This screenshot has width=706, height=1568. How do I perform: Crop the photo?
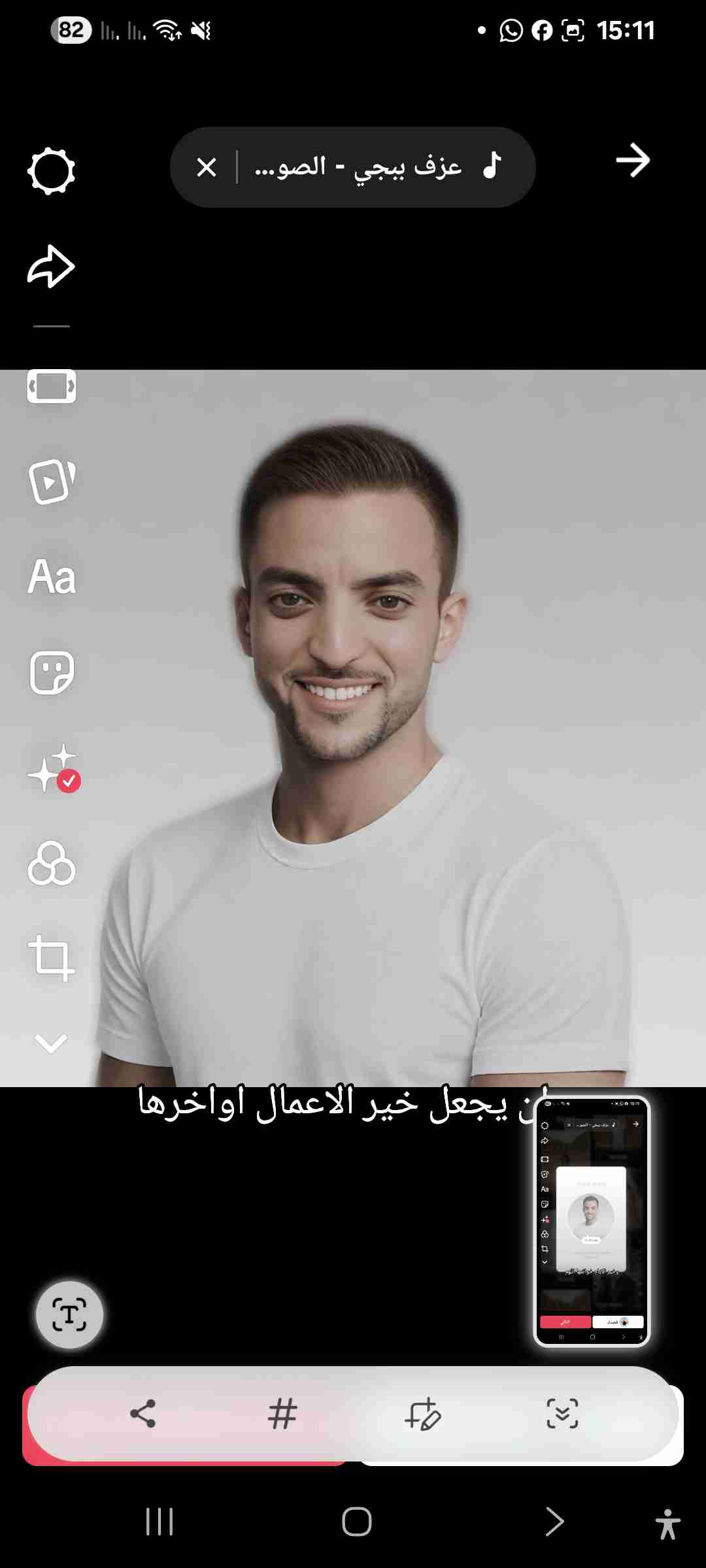[52, 958]
